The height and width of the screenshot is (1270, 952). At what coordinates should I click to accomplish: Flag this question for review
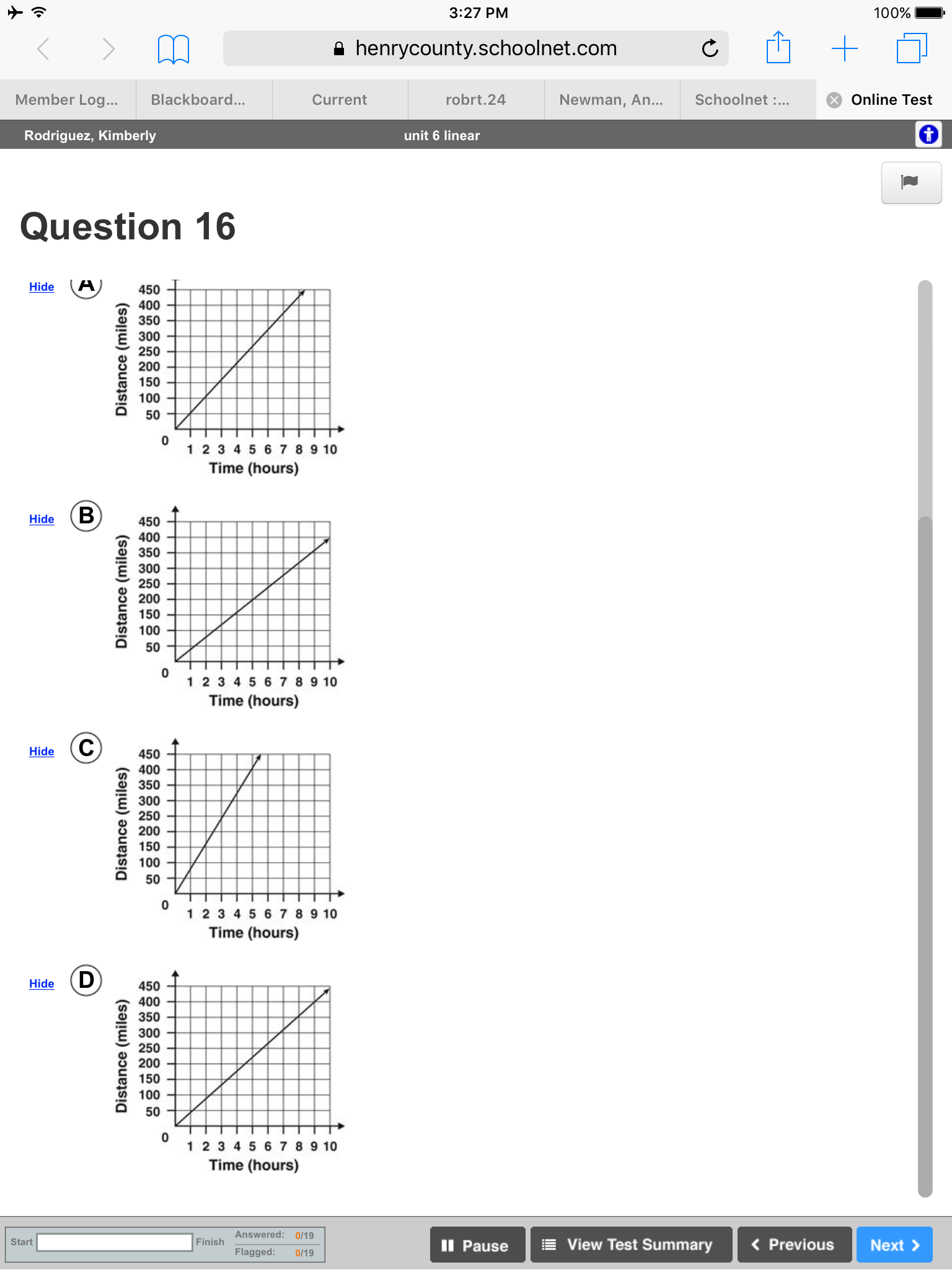coord(911,182)
